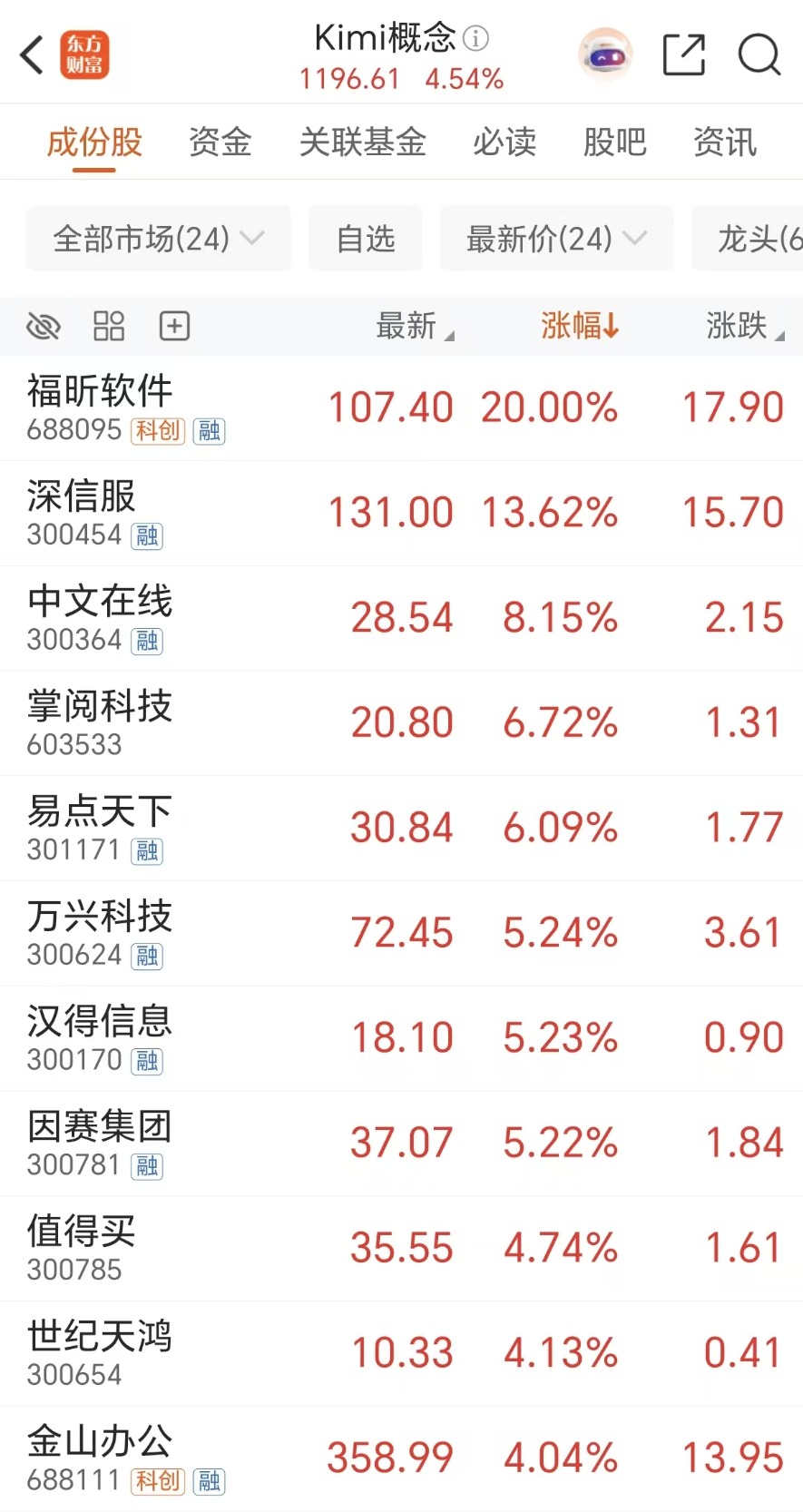Image resolution: width=803 pixels, height=1512 pixels.
Task: Expand the 最新价(24) dropdown
Action: point(556,239)
